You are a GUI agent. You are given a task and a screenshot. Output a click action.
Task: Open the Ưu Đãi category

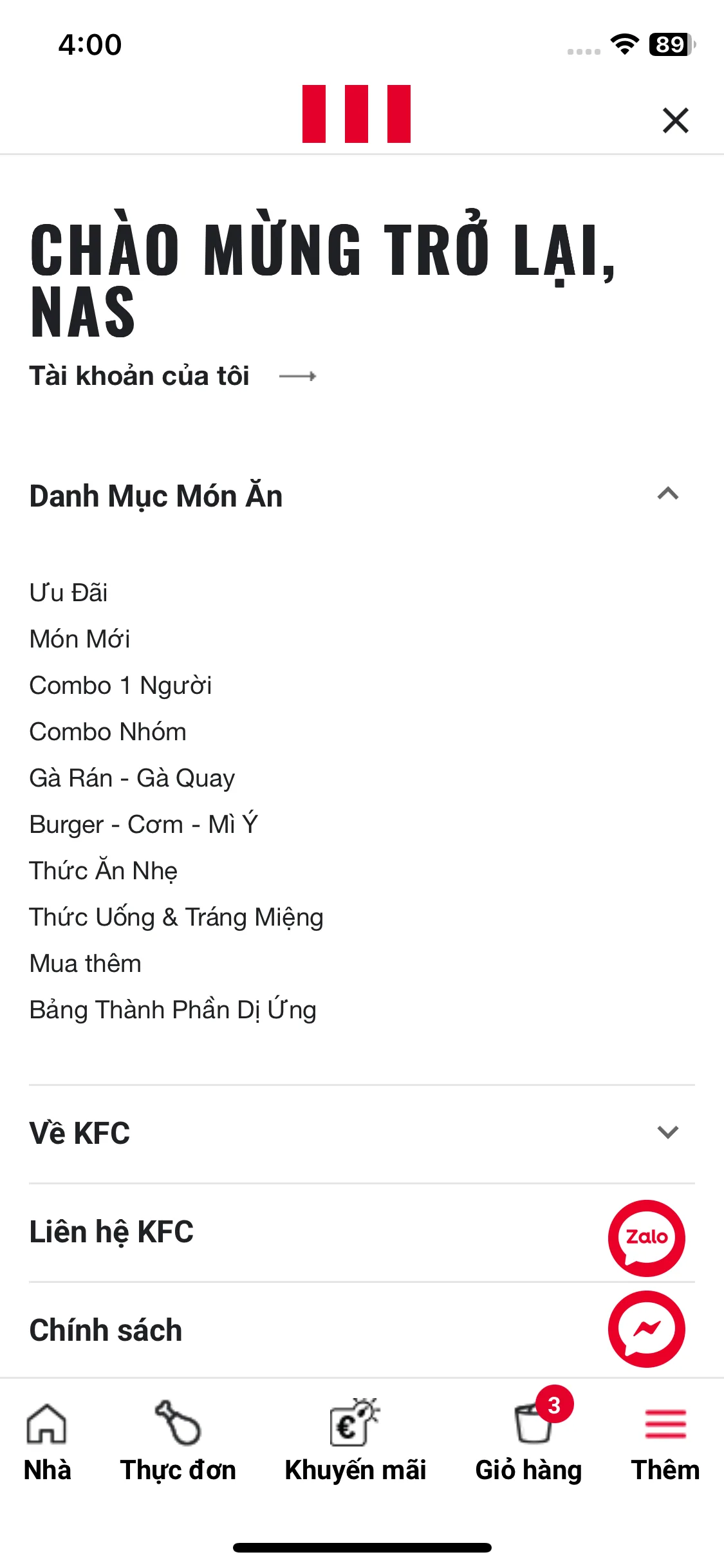[x=69, y=592]
